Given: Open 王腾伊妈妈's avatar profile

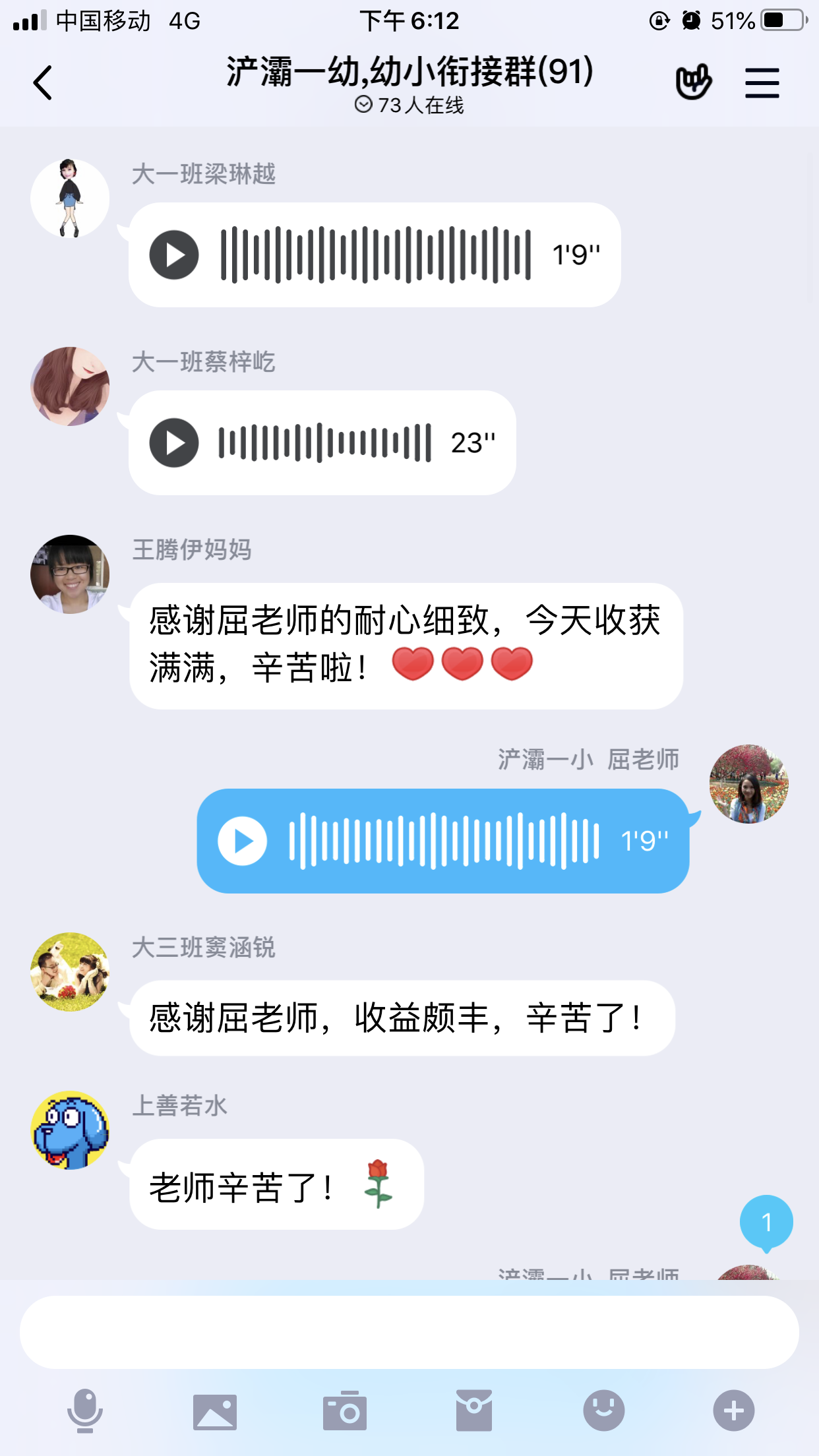Looking at the screenshot, I should pyautogui.click(x=70, y=574).
